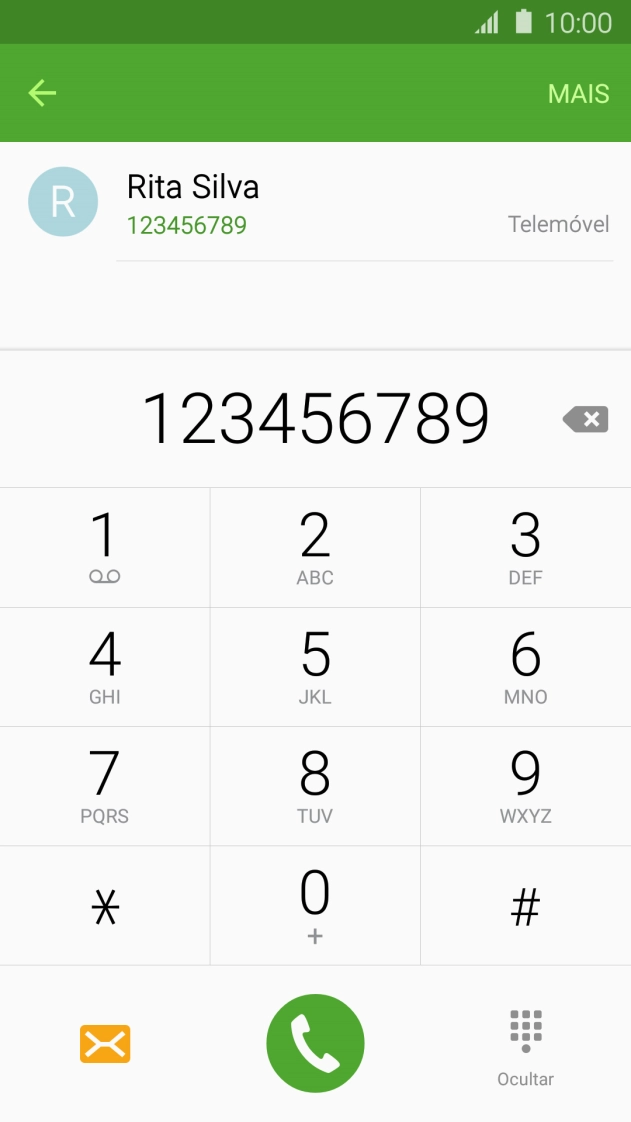Tap the 6 MNO key
The width and height of the screenshot is (631, 1122).
(526, 668)
